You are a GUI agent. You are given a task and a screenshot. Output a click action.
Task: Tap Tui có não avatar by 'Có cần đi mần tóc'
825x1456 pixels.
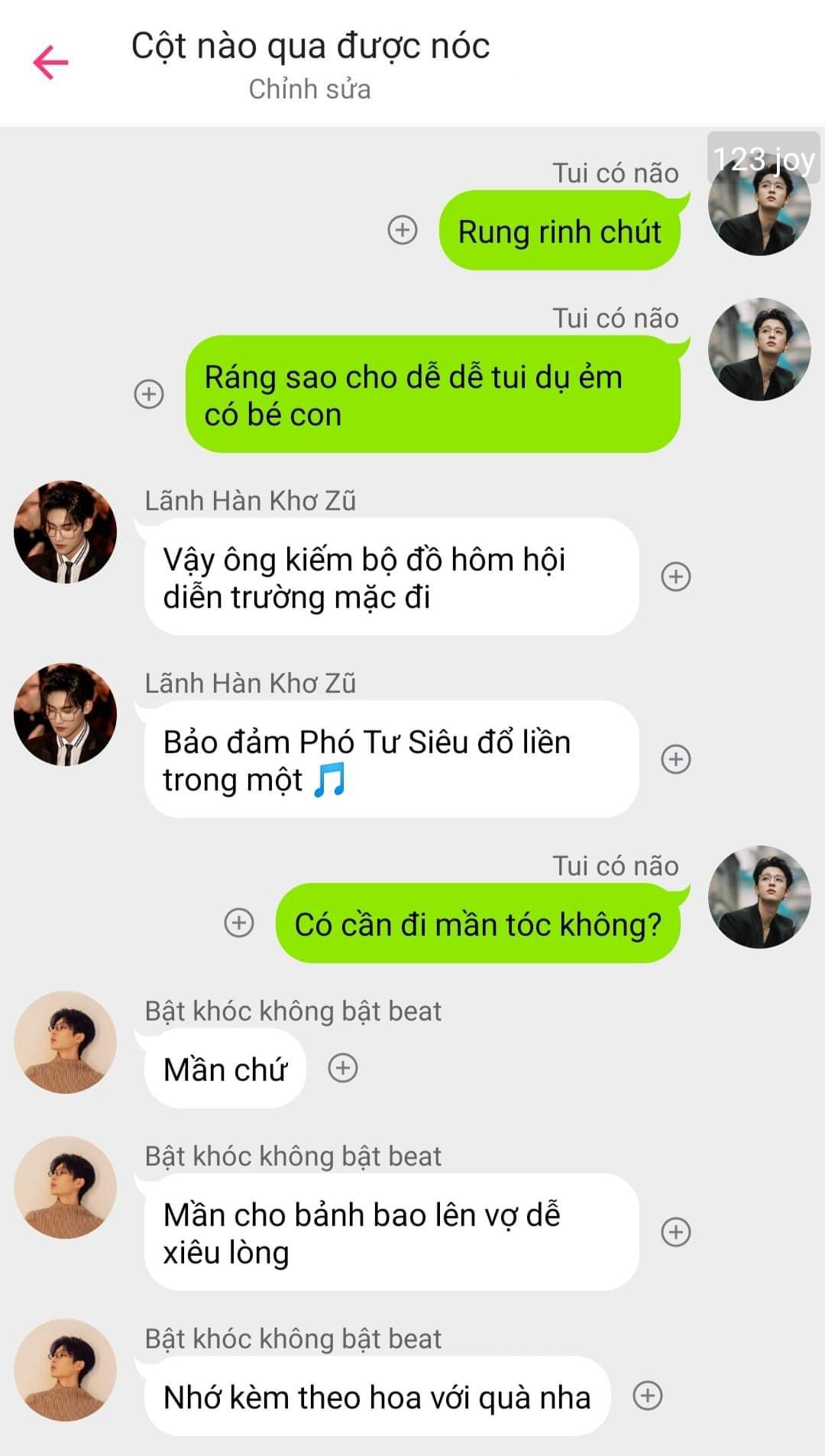759,897
